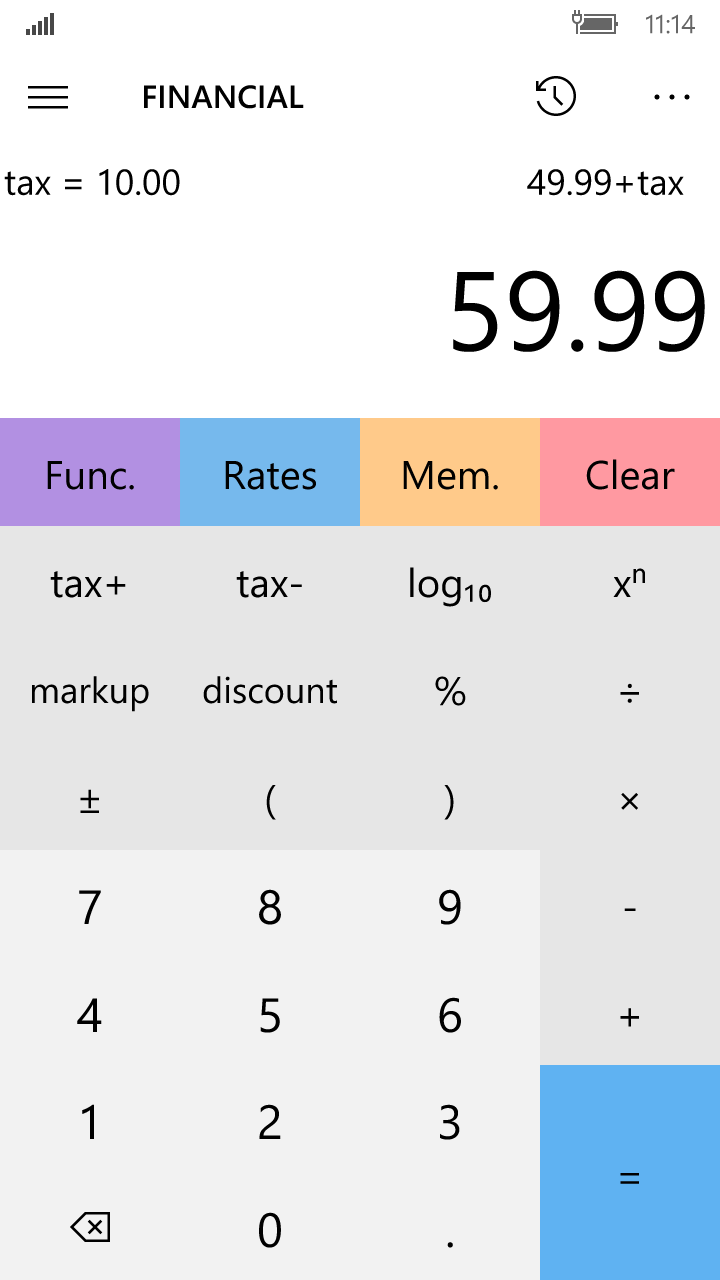Click the 49.99+tax expression display
720x1280 pixels.
[605, 182]
